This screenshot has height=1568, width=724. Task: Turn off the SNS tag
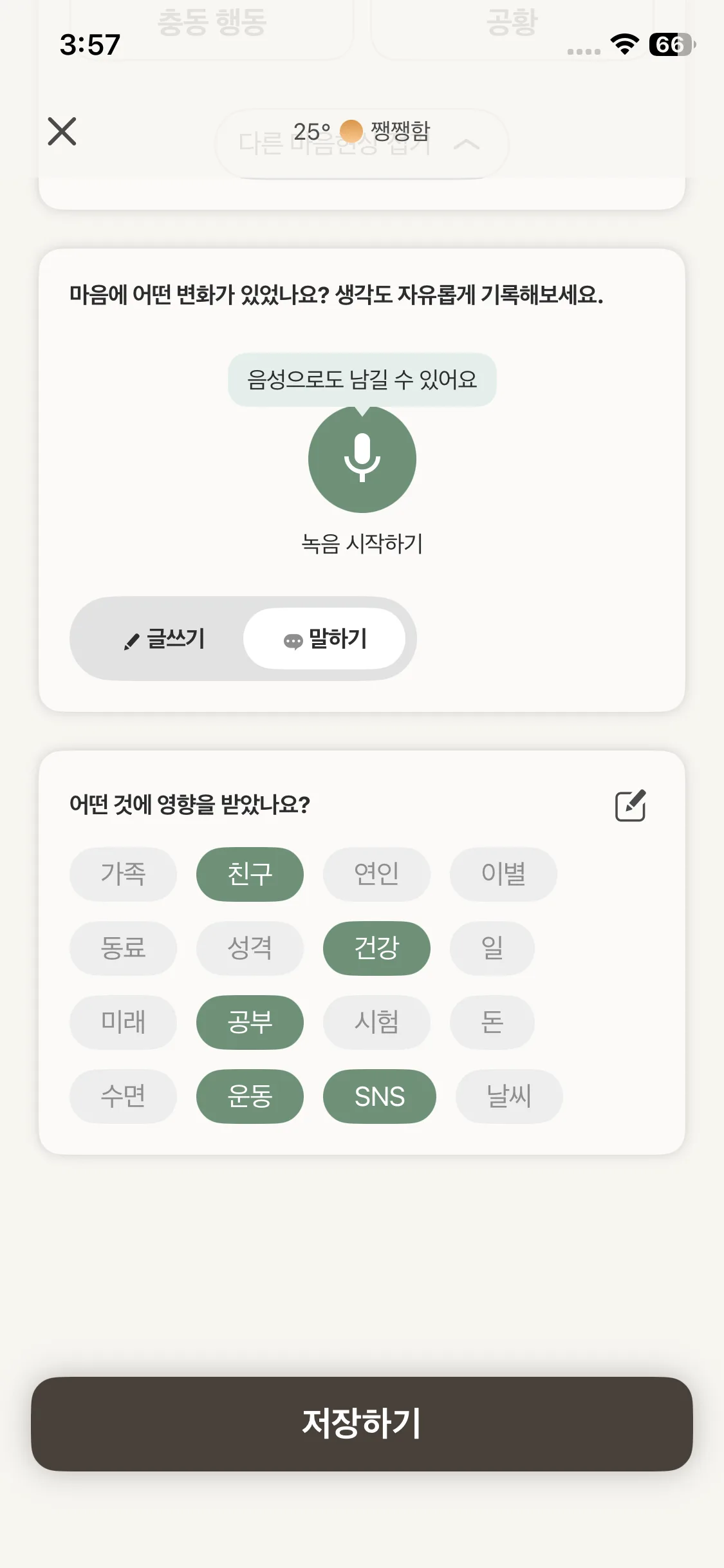(x=379, y=1097)
